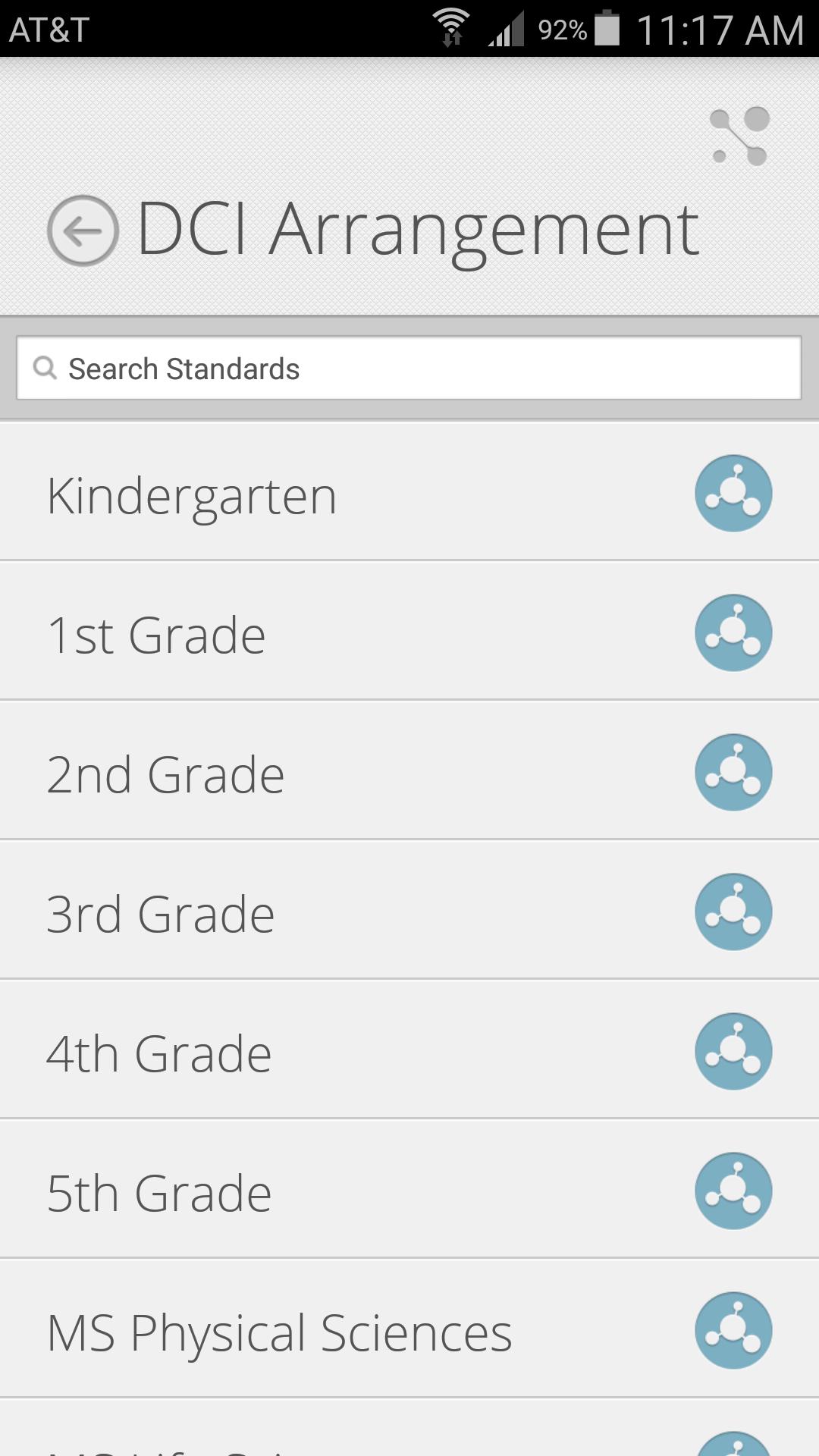Tap the molecule icon beside 4th Grade
Viewport: 819px width, 1456px height.
coord(733,1050)
